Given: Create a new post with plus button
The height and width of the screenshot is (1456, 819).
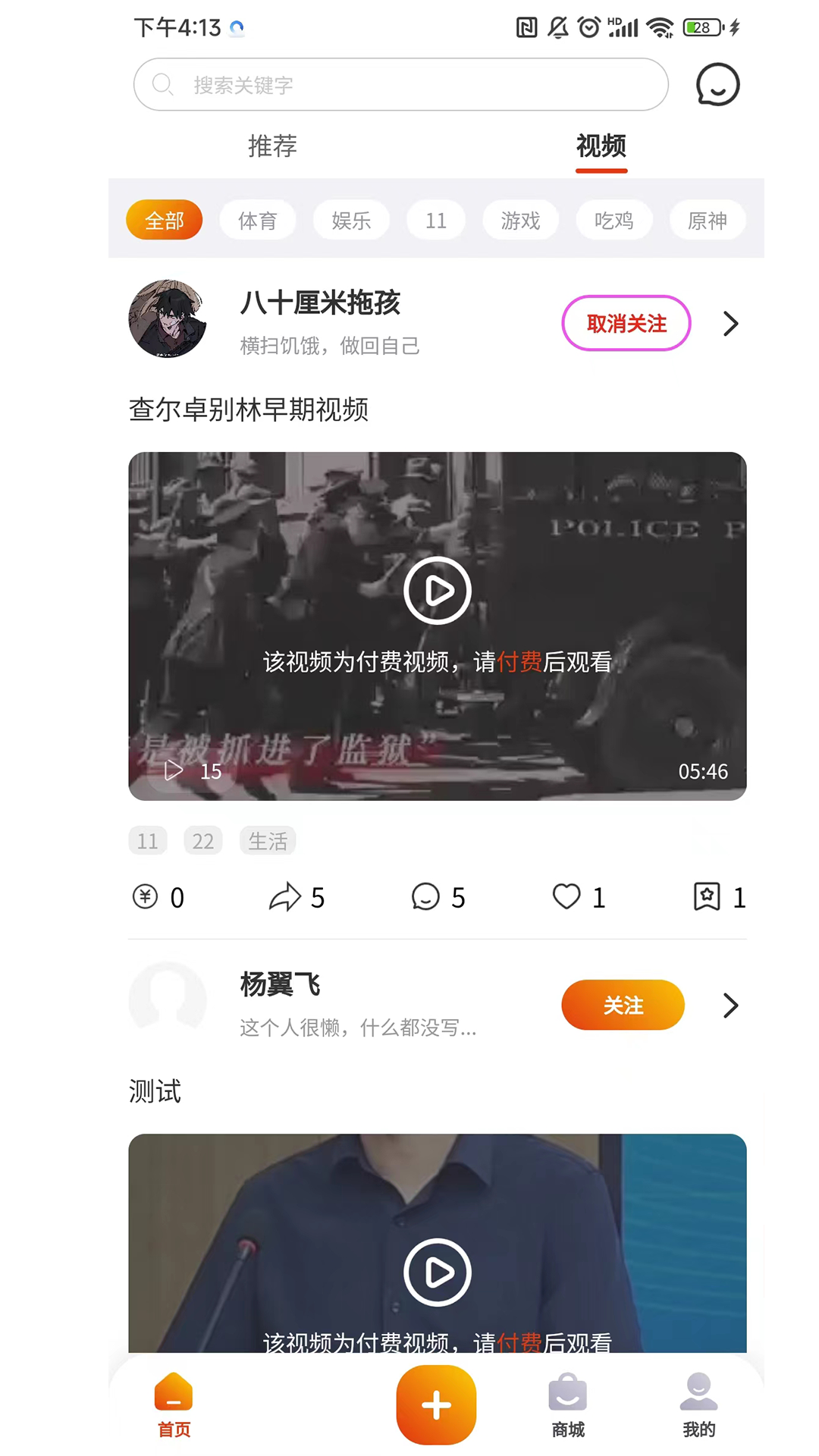Looking at the screenshot, I should click(436, 1405).
